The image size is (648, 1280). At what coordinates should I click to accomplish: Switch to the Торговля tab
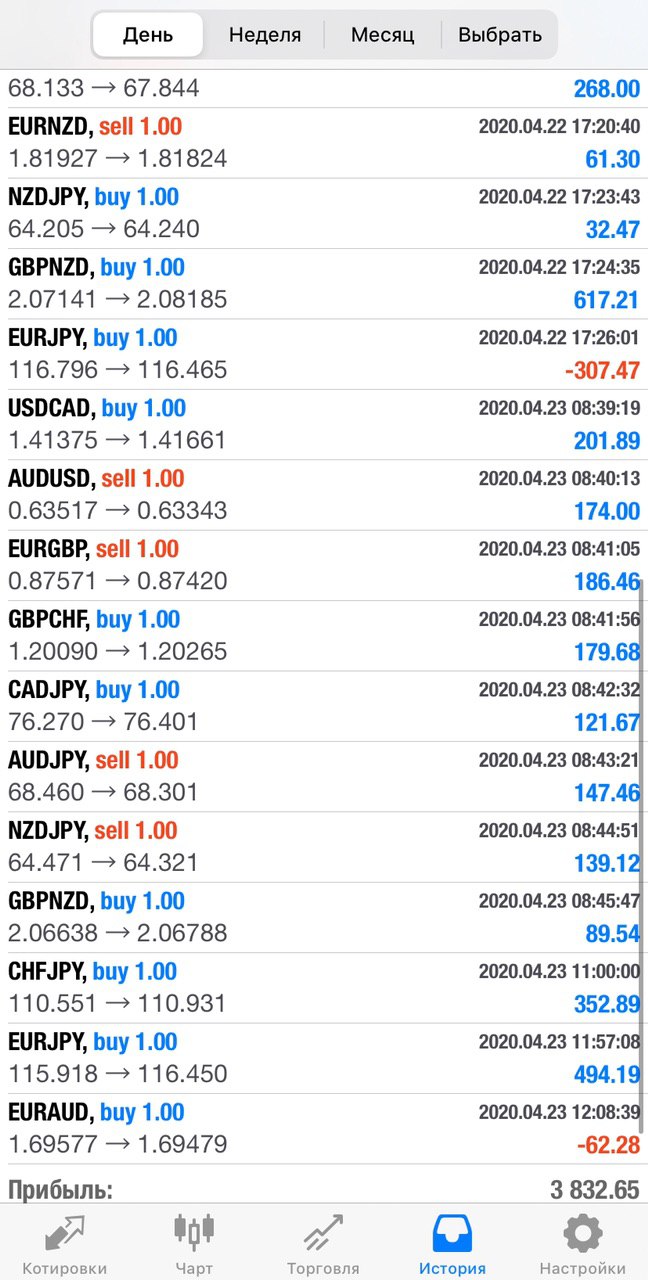coord(323,1243)
